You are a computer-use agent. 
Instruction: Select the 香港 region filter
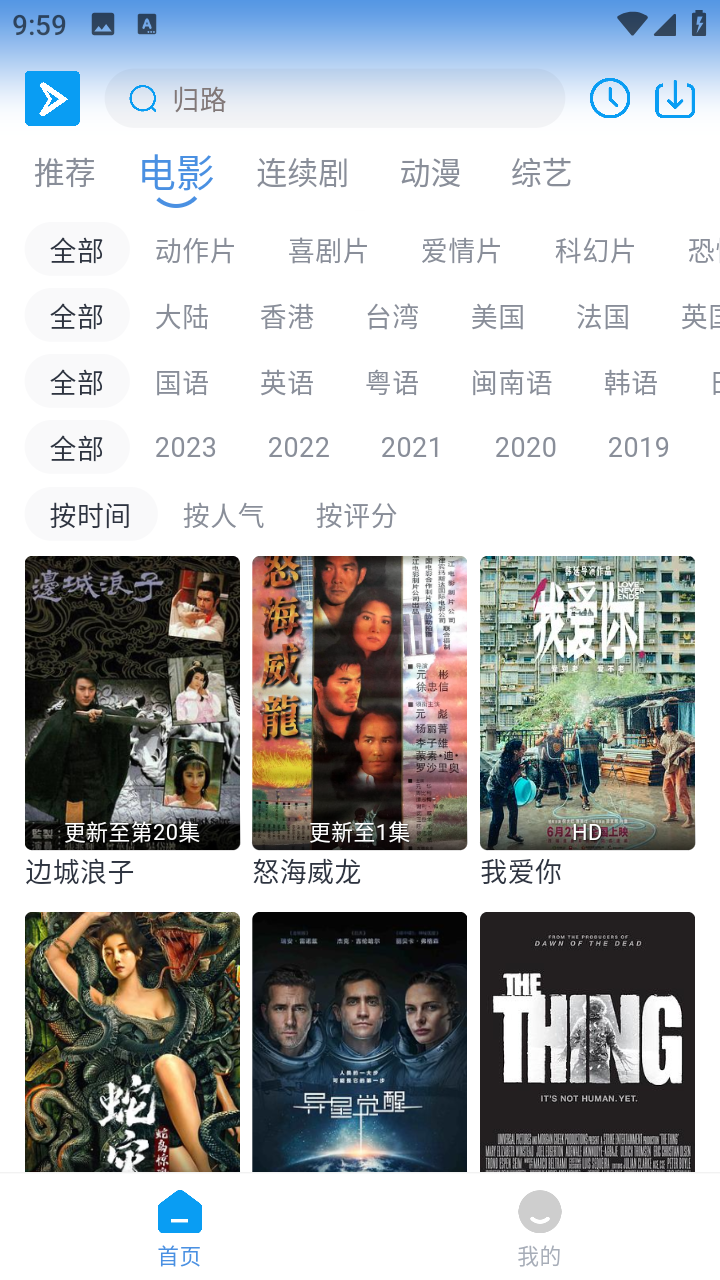tap(287, 316)
